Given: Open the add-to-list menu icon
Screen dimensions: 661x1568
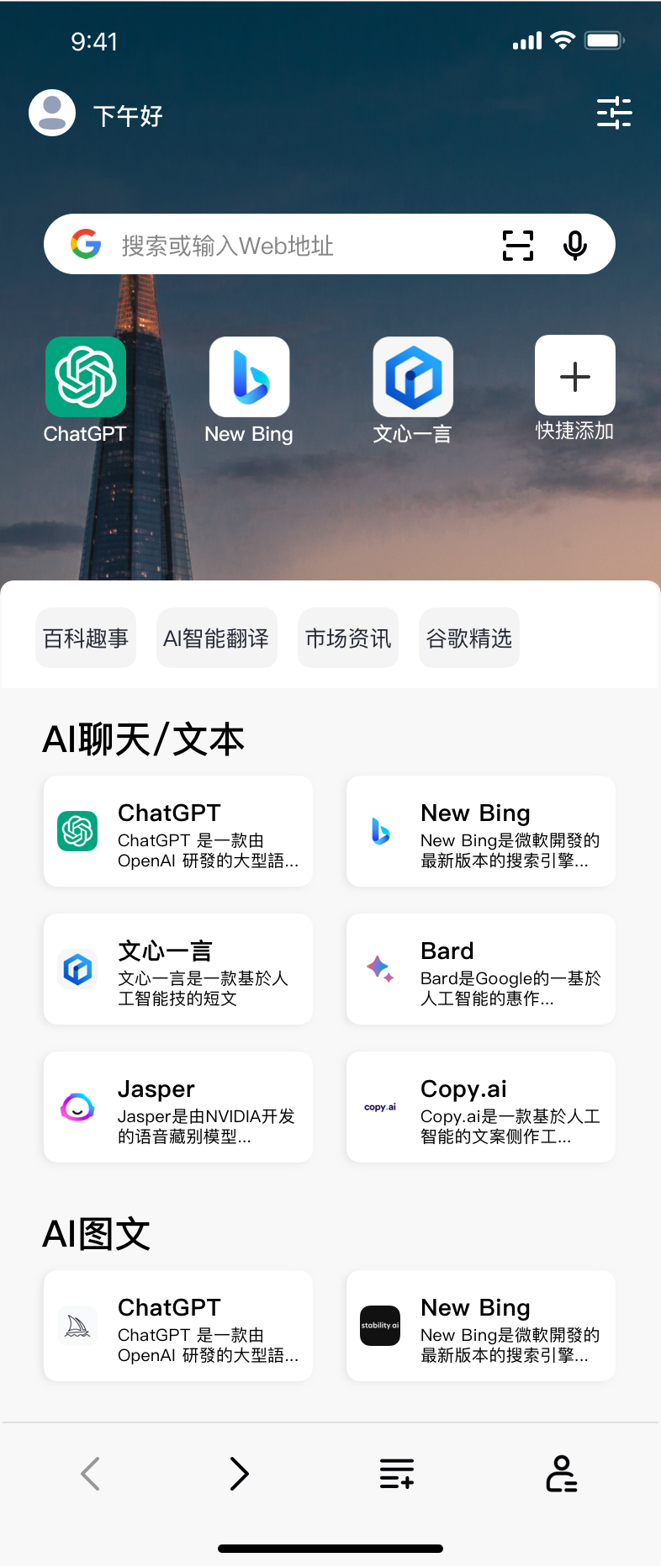Looking at the screenshot, I should [x=397, y=1473].
